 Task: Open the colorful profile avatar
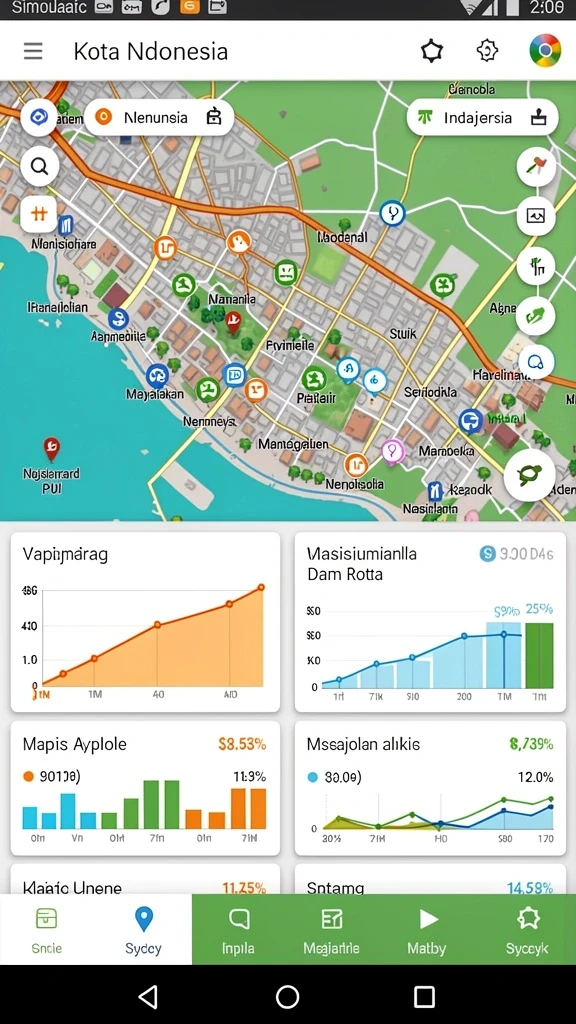545,50
